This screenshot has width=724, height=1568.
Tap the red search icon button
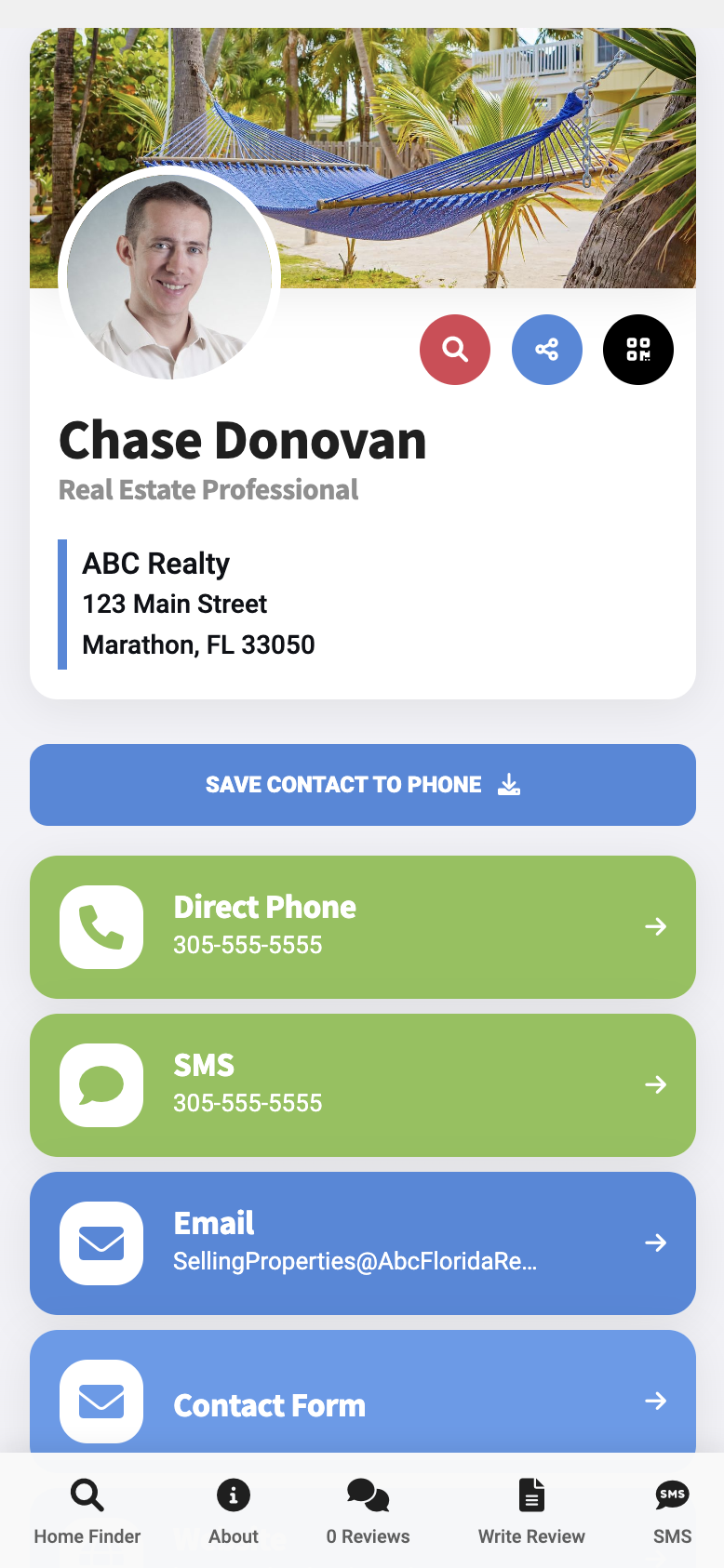click(455, 350)
